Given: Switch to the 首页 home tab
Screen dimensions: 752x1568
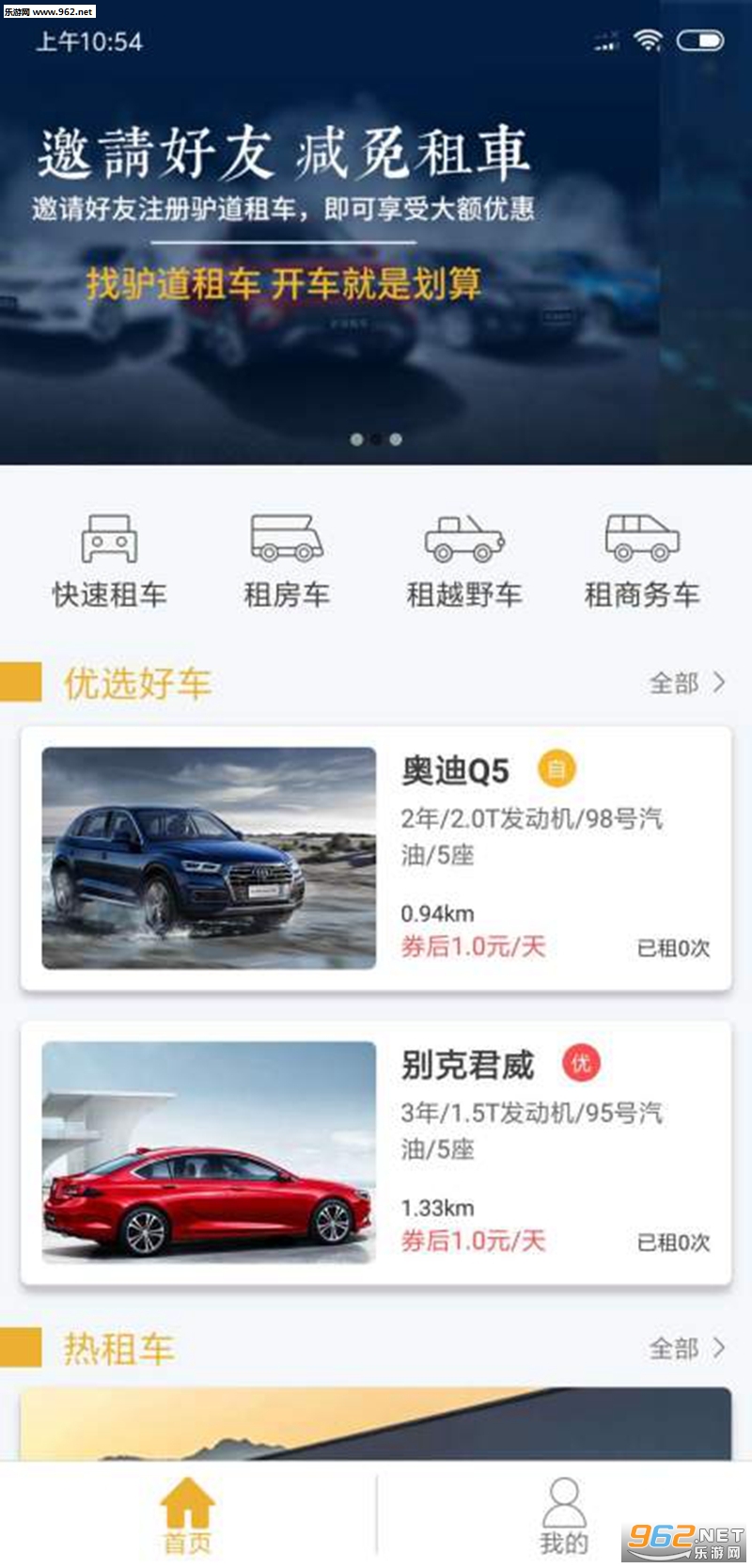Looking at the screenshot, I should [188, 1516].
